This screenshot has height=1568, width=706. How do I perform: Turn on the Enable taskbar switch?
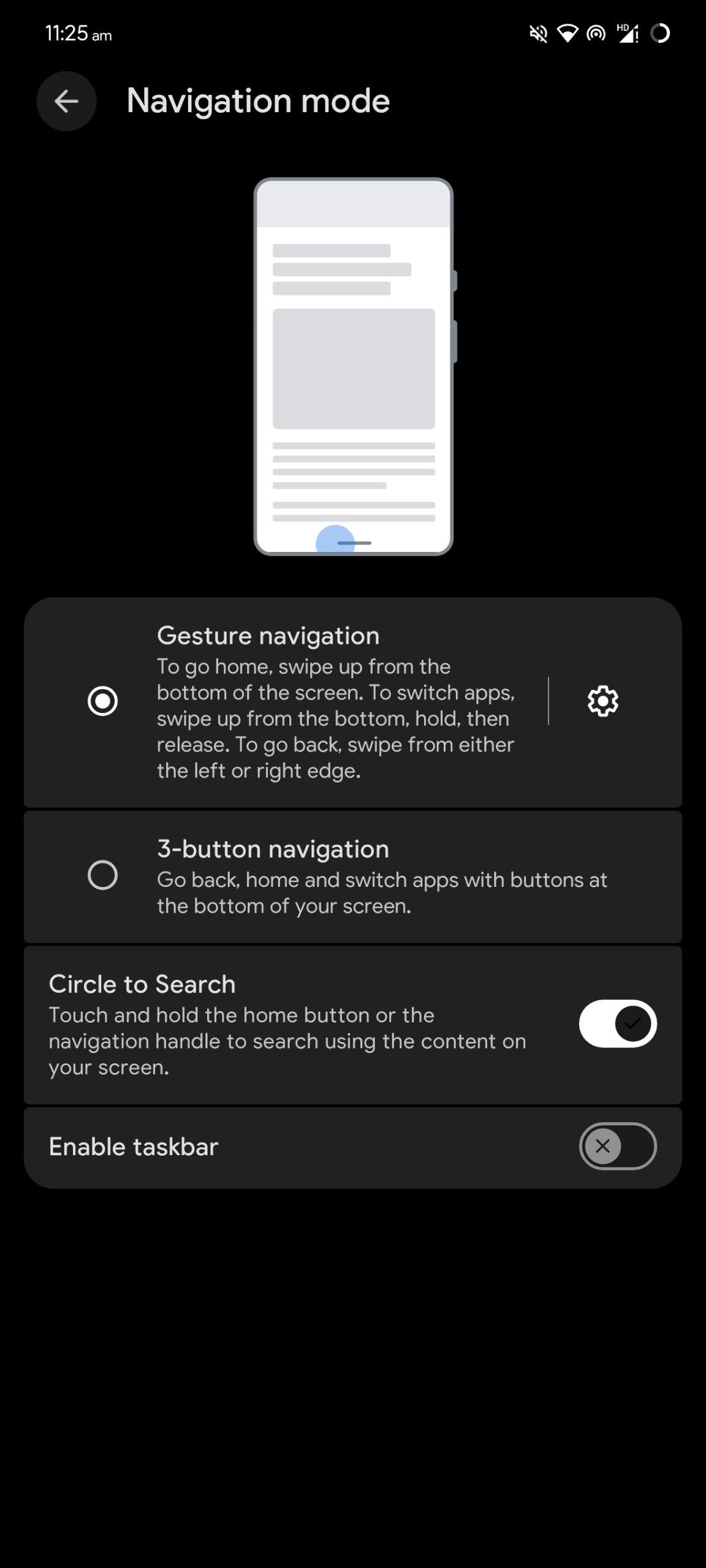(x=617, y=1146)
